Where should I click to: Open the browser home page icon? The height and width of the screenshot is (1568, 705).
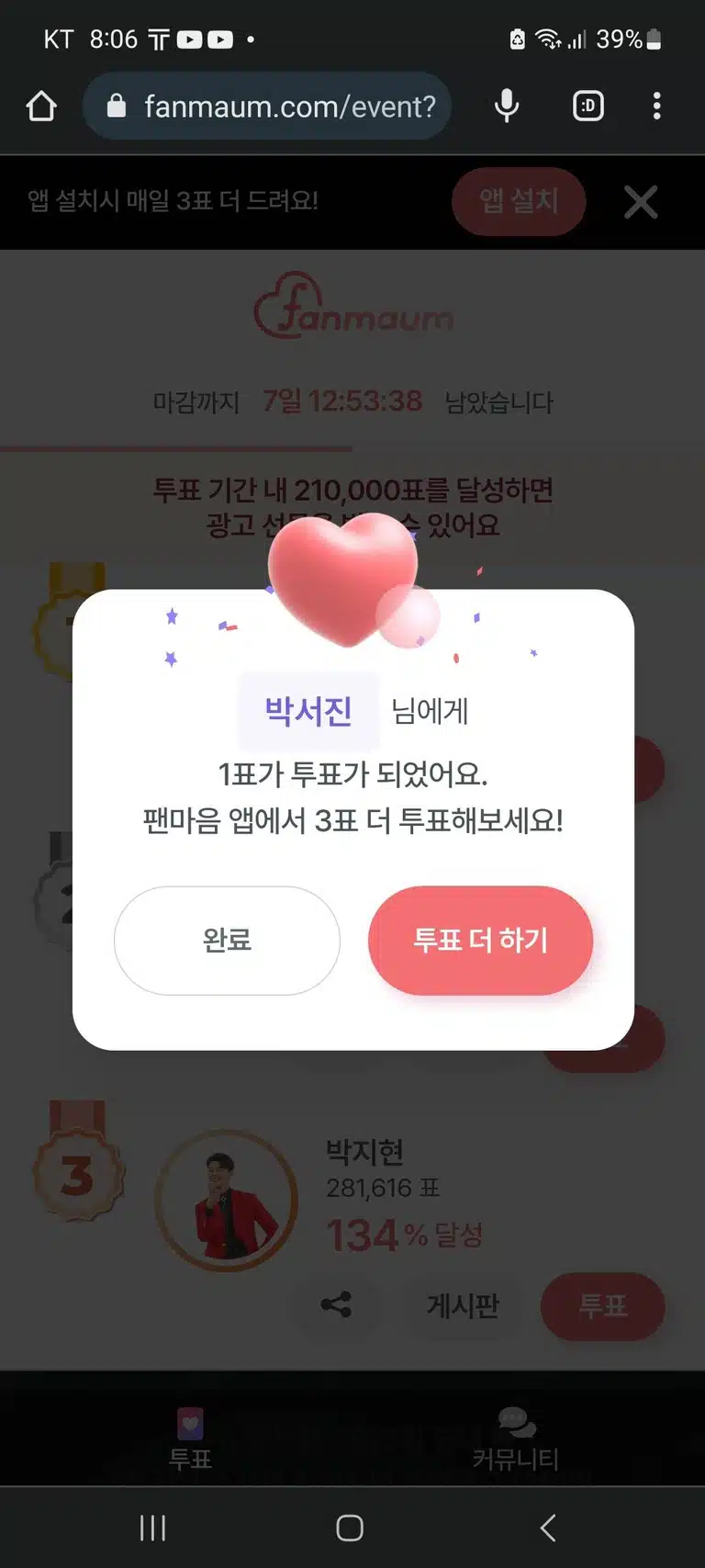[41, 107]
